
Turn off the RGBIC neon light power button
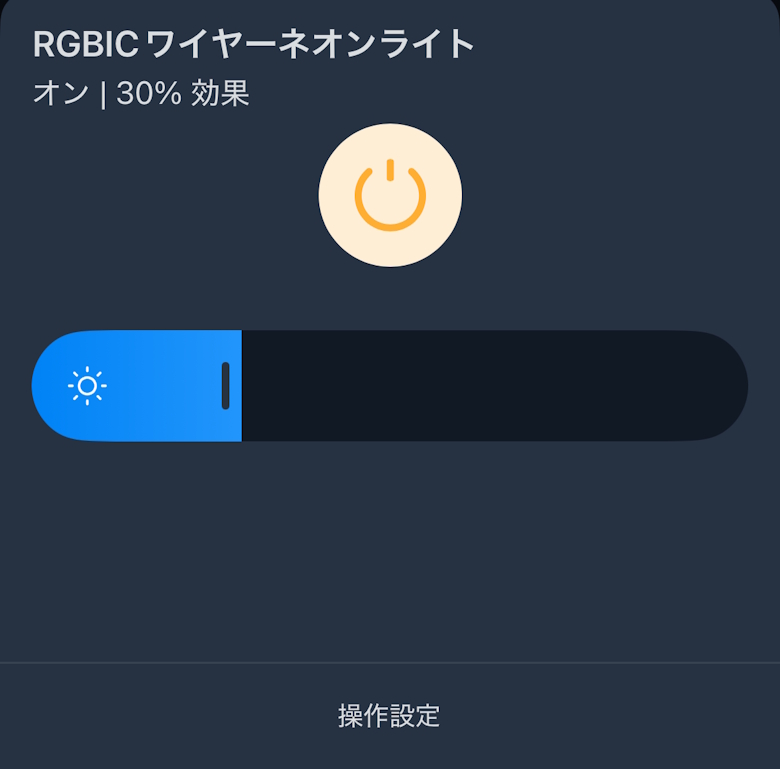(x=390, y=196)
